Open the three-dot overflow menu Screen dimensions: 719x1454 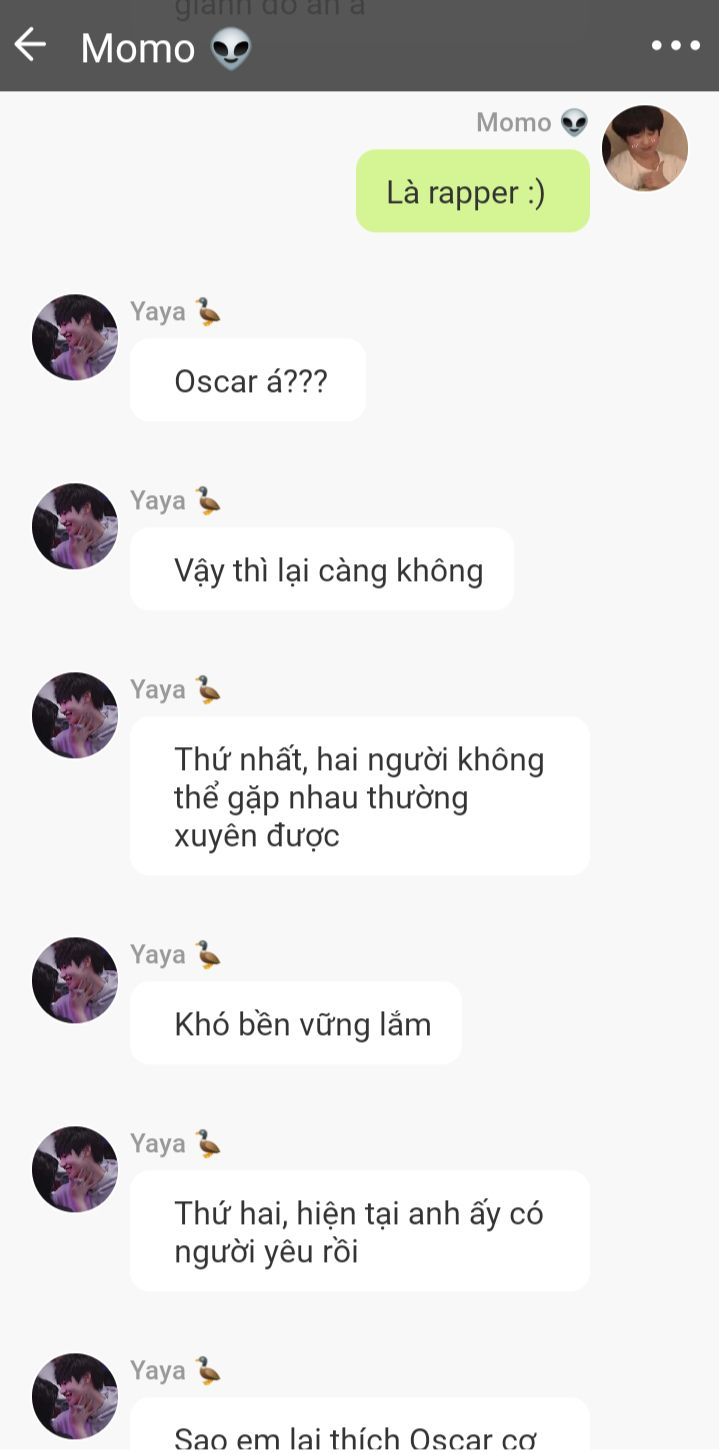click(x=675, y=46)
